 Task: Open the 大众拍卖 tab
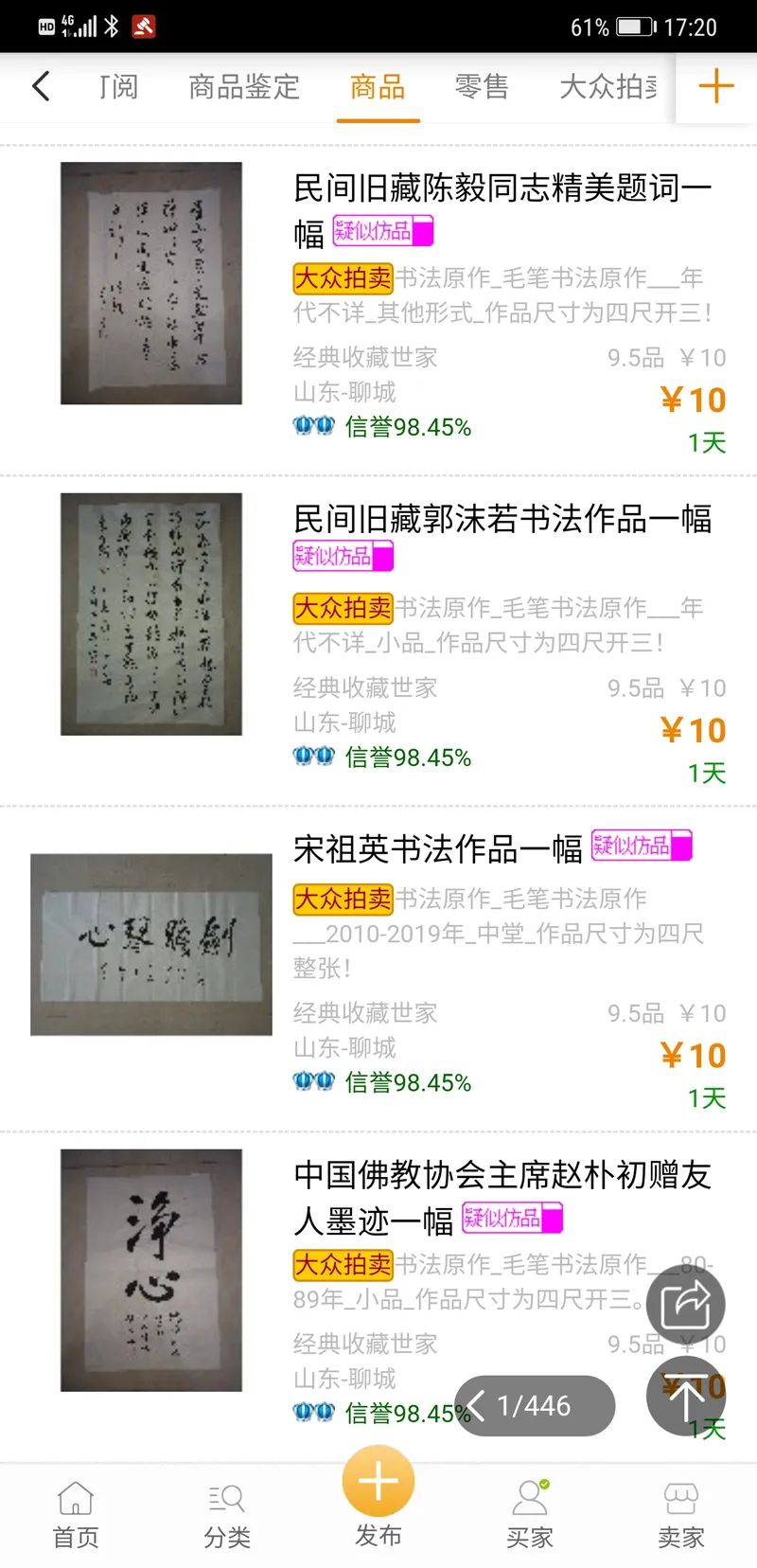[x=609, y=87]
